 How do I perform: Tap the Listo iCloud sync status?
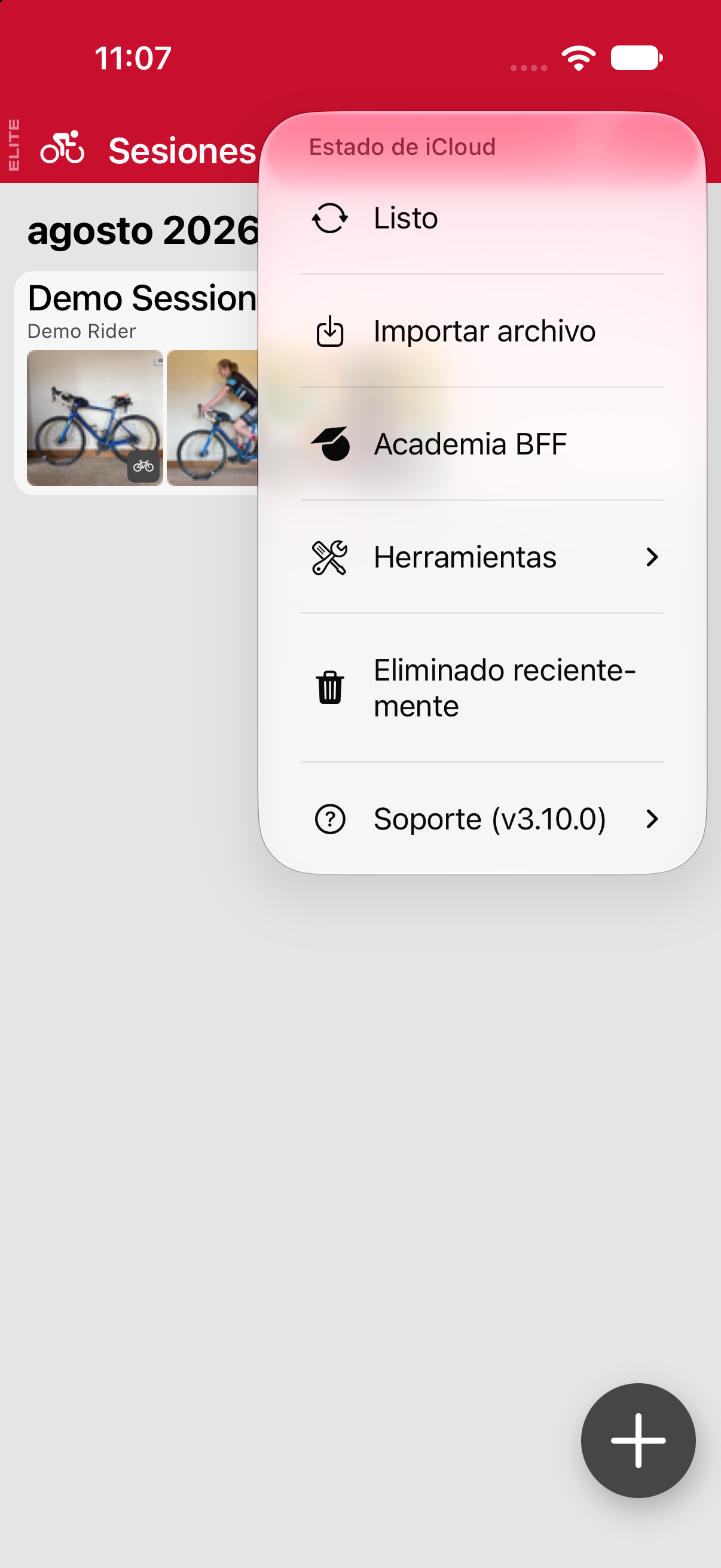tap(482, 218)
